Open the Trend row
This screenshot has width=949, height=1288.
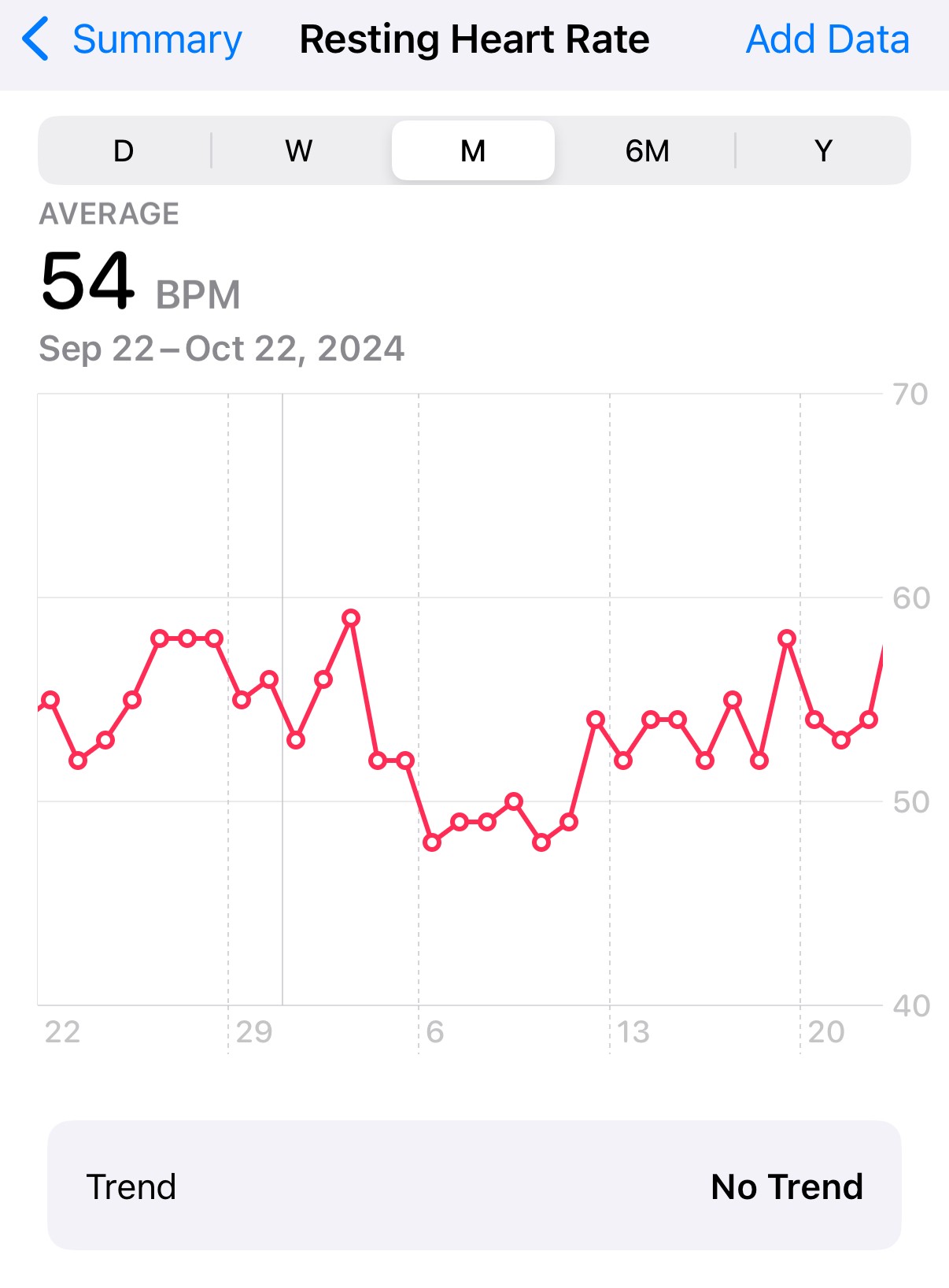474,1186
